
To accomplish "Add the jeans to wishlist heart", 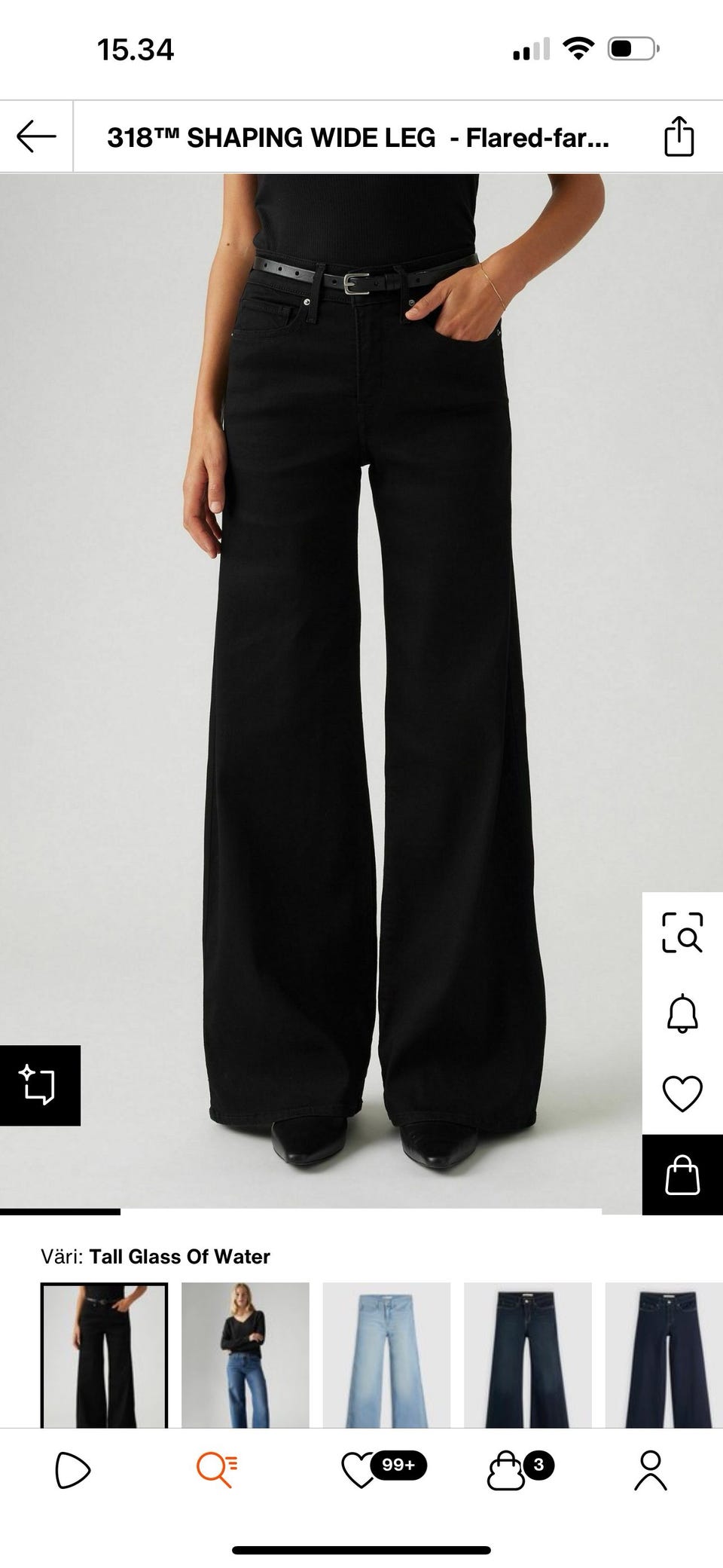I will [682, 1093].
